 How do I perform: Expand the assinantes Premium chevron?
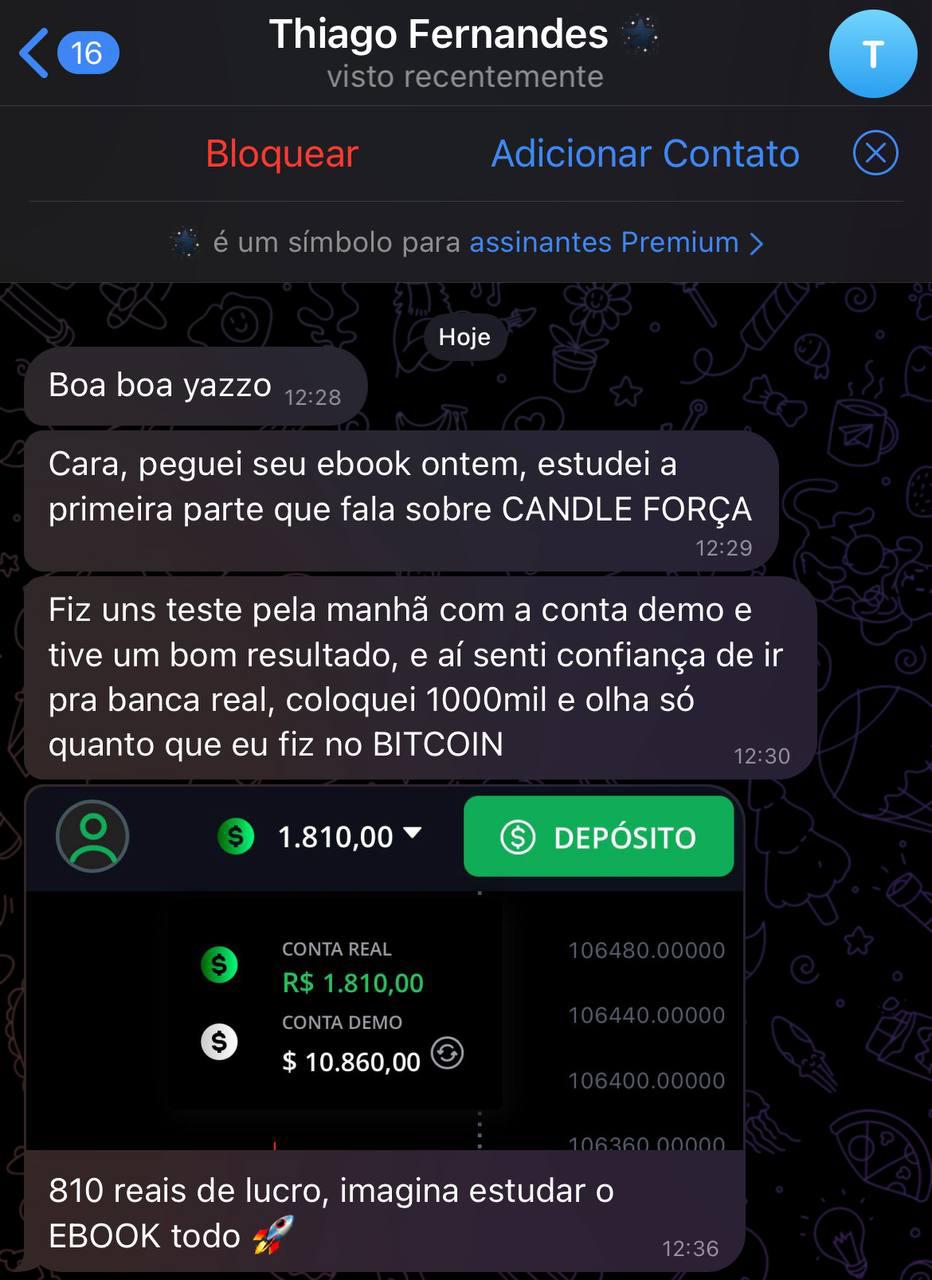click(x=757, y=242)
